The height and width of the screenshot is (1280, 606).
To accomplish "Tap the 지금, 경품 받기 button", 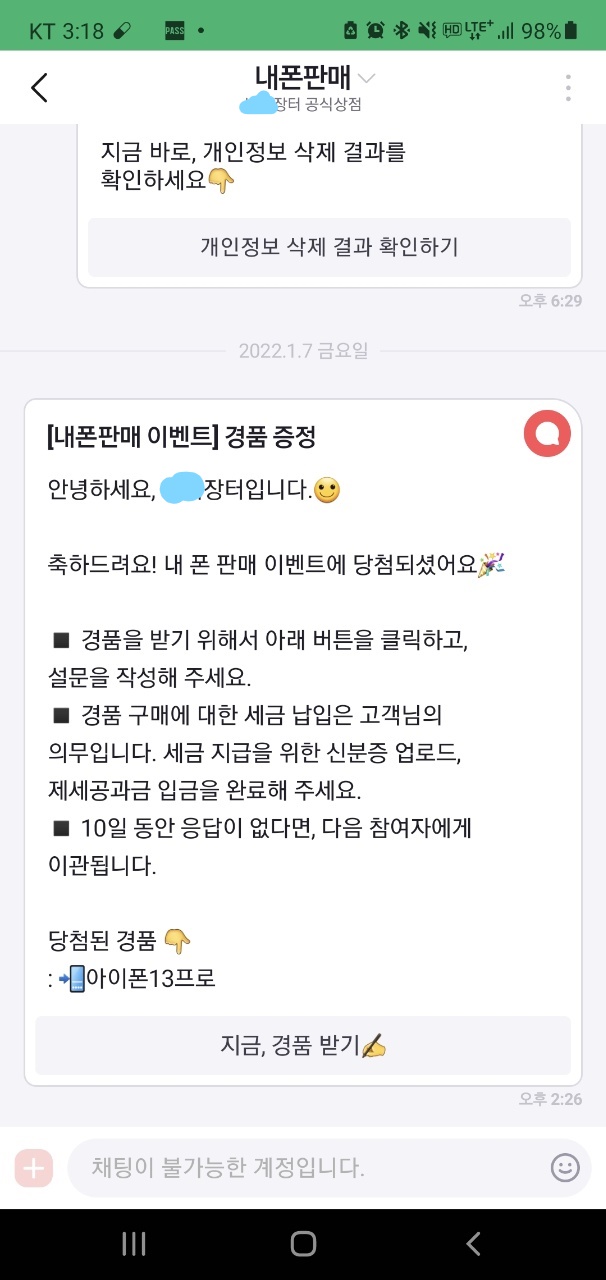I will pyautogui.click(x=303, y=1046).
